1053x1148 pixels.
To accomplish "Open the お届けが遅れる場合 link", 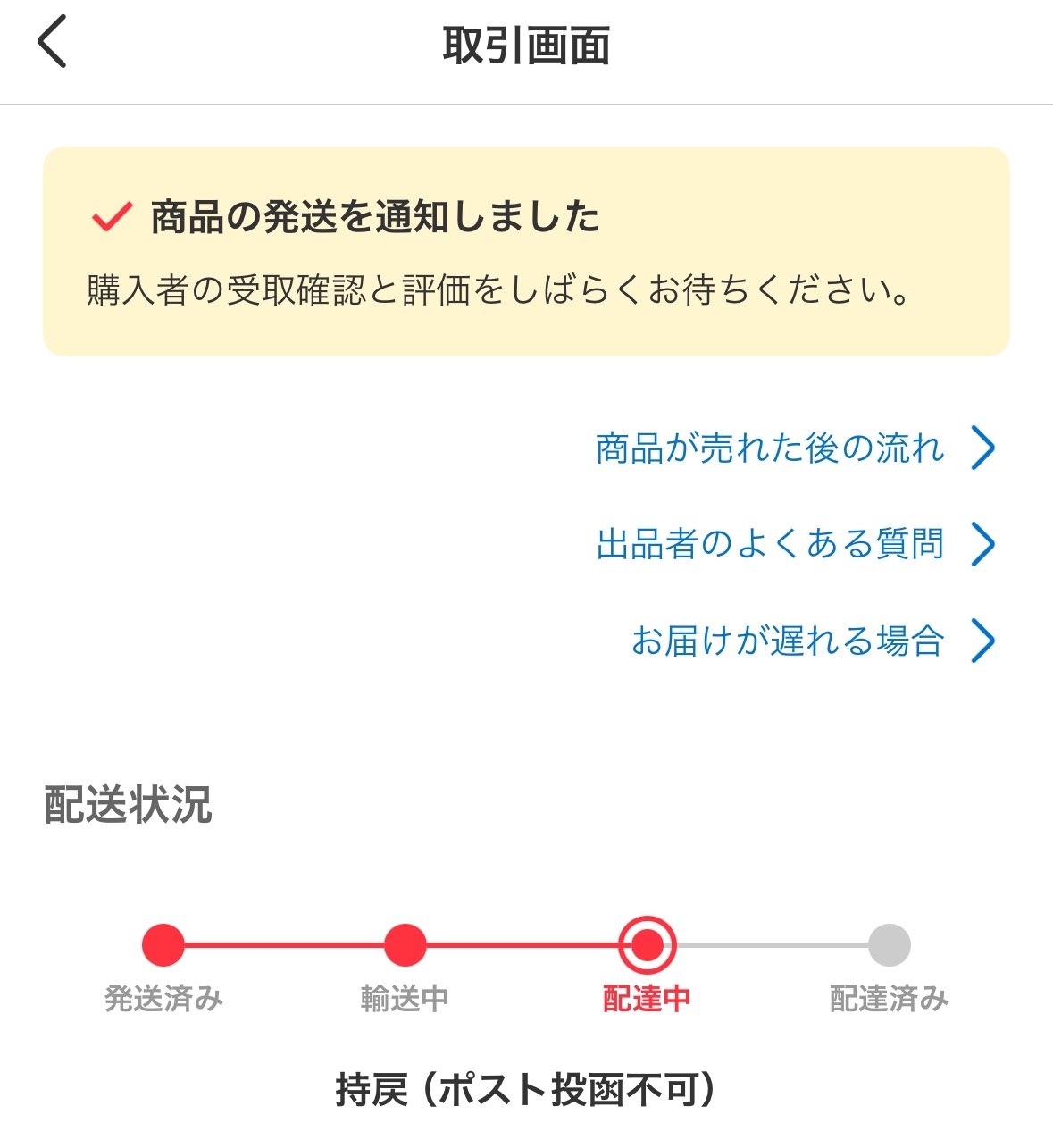I will (x=813, y=641).
